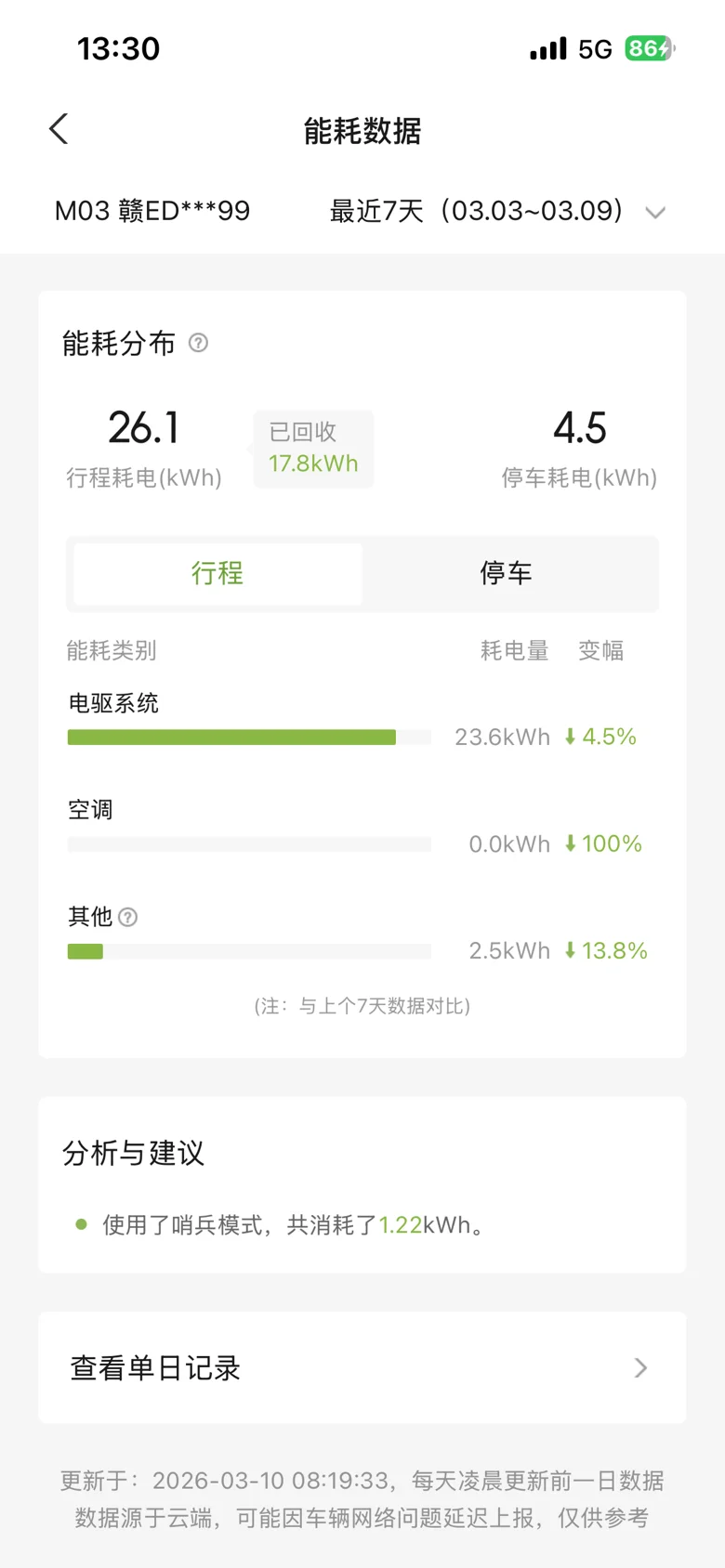The width and height of the screenshot is (725, 1568).
Task: Expand the 最近7天 date range dropdown
Action: tap(497, 211)
